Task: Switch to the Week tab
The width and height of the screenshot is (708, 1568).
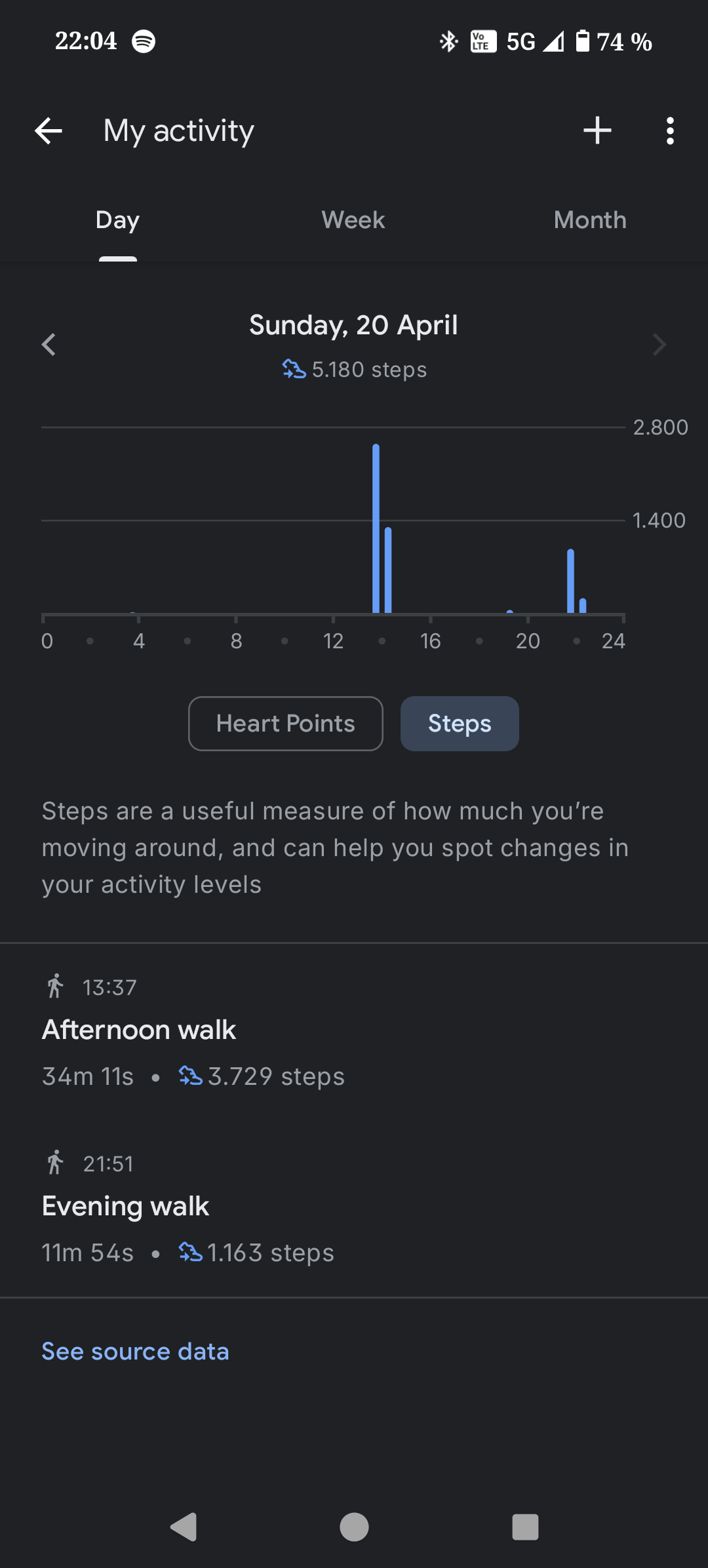Action: click(353, 220)
